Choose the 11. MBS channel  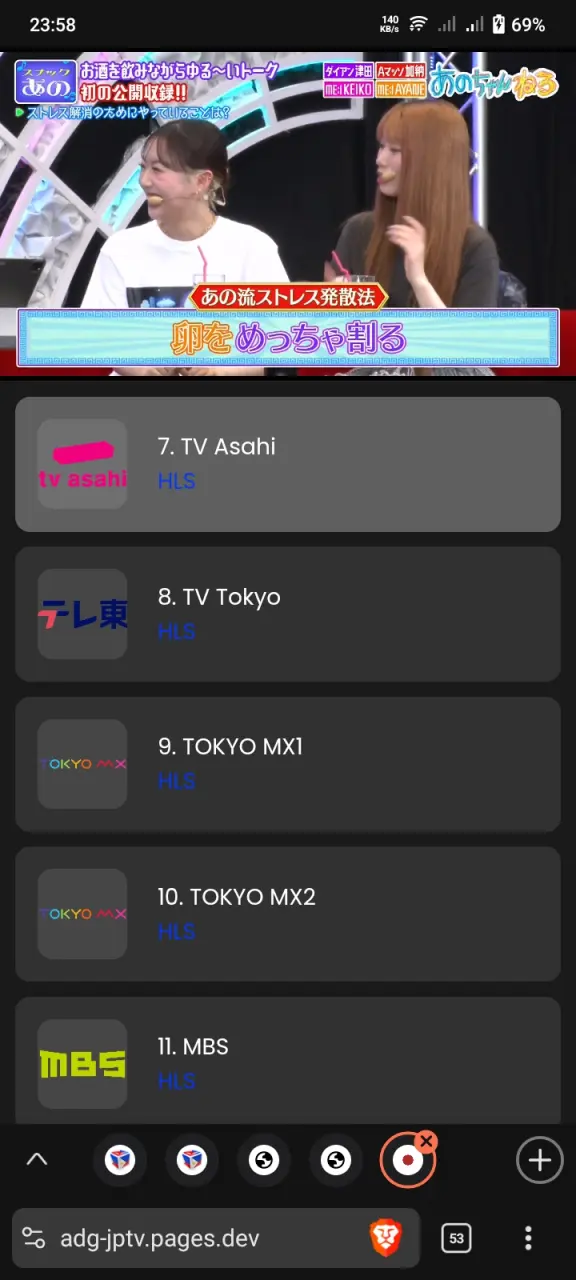point(288,1062)
